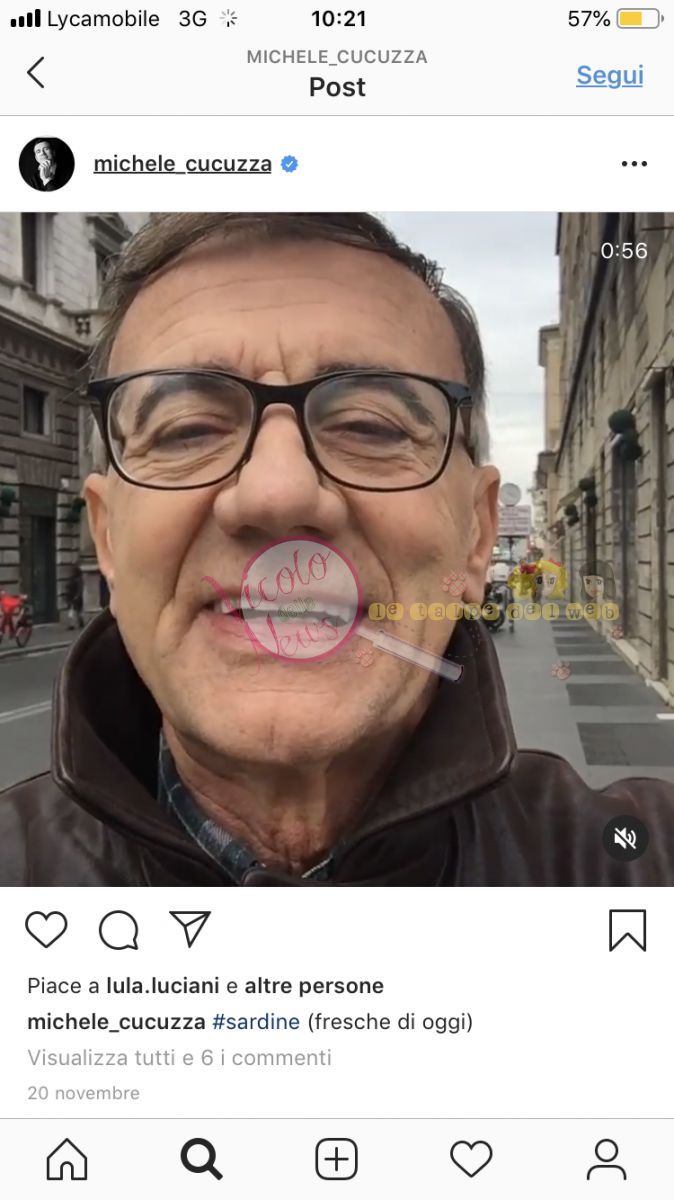Open lula.luciani's profile from the likes line

click(162, 986)
